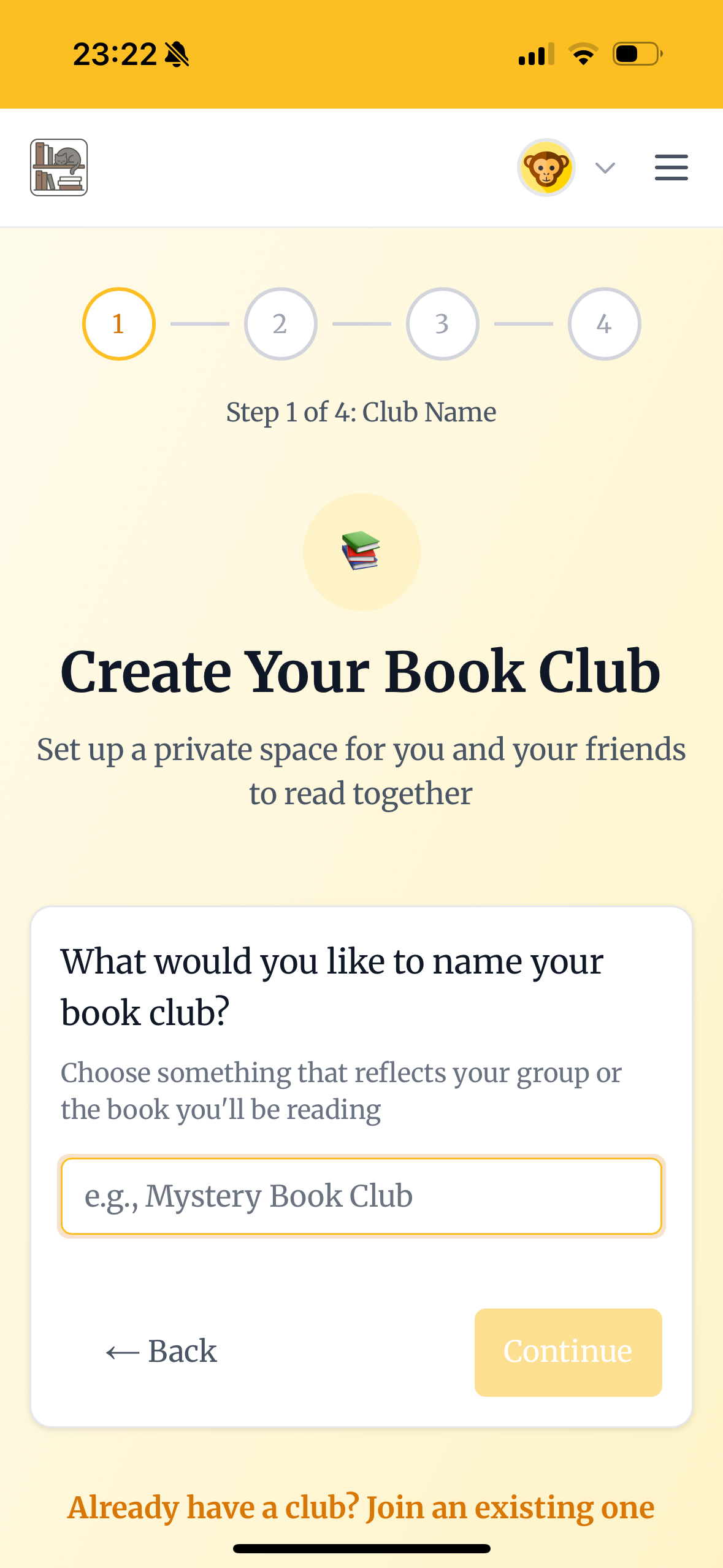723x1568 pixels.
Task: Focus the club name text field
Action: 361,1196
